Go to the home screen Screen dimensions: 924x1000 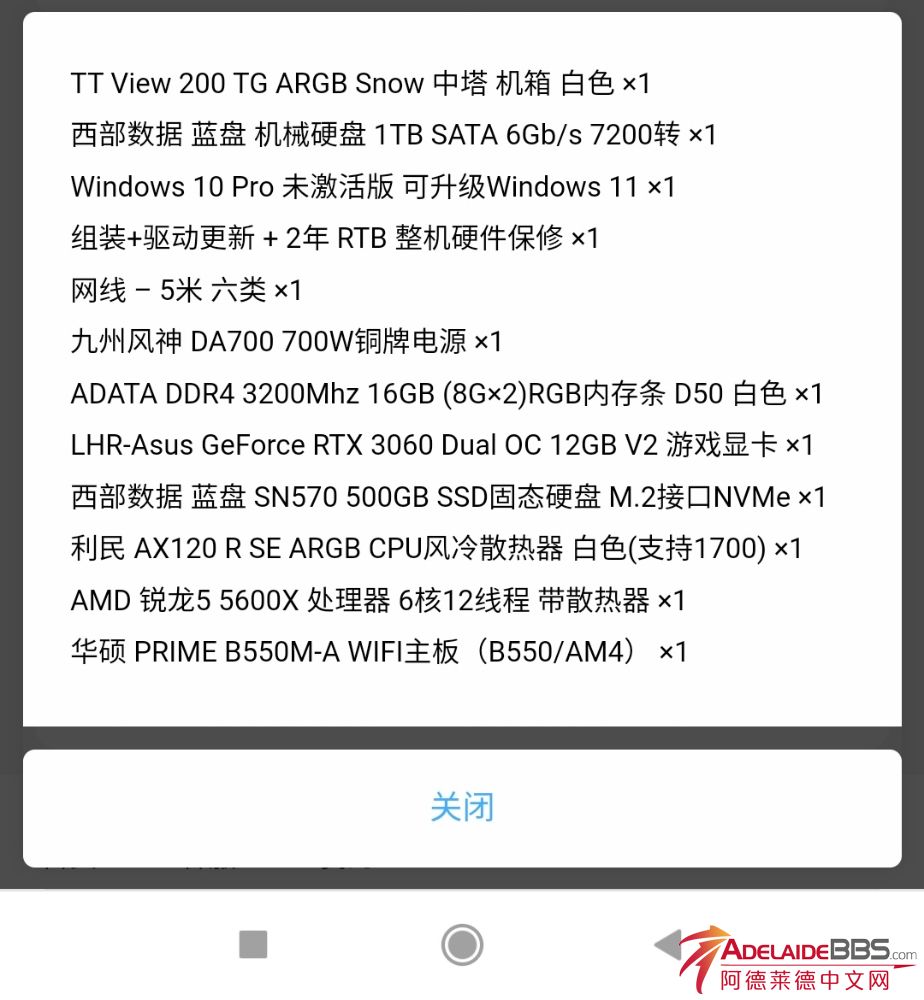462,944
